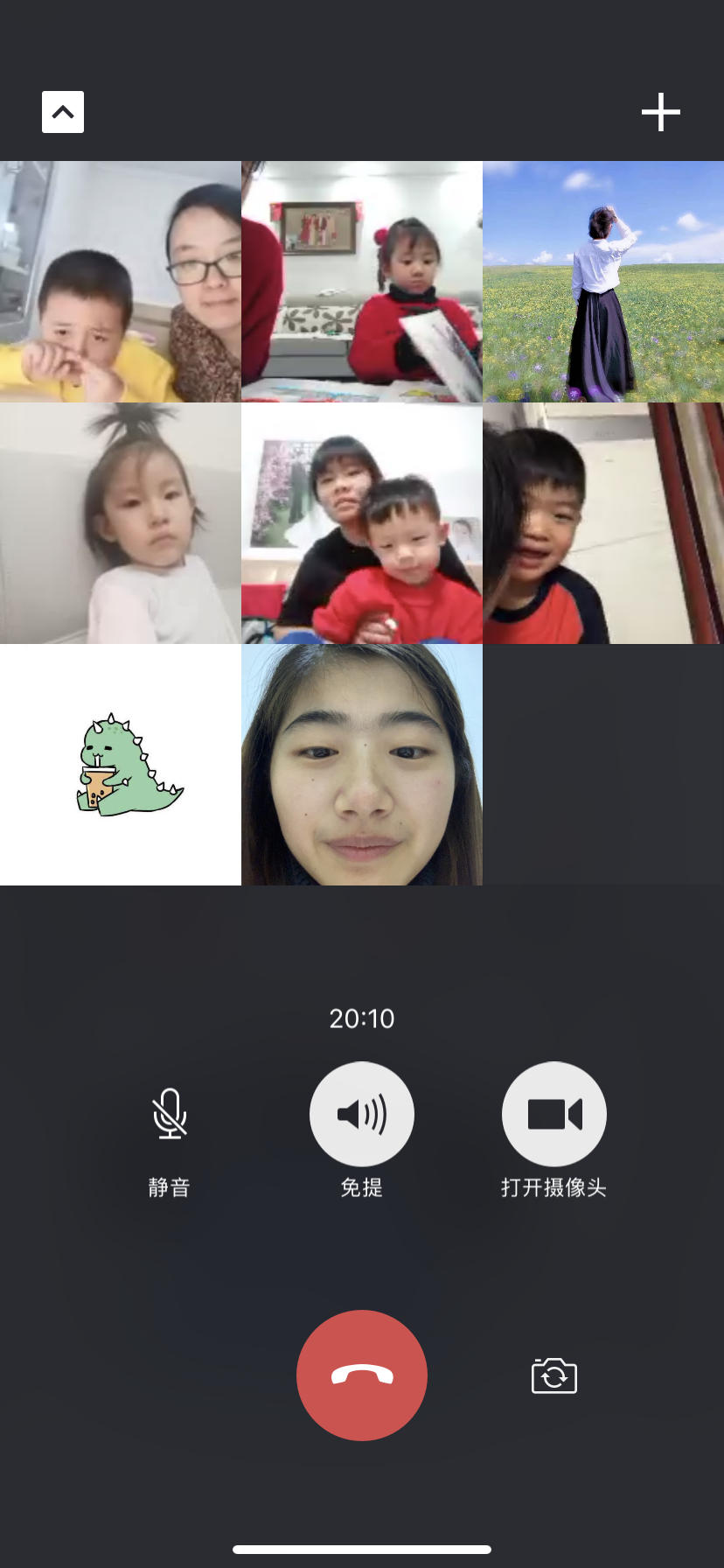Enlarge the tile of girl in red sweater
This screenshot has width=724, height=1568.
tap(362, 282)
